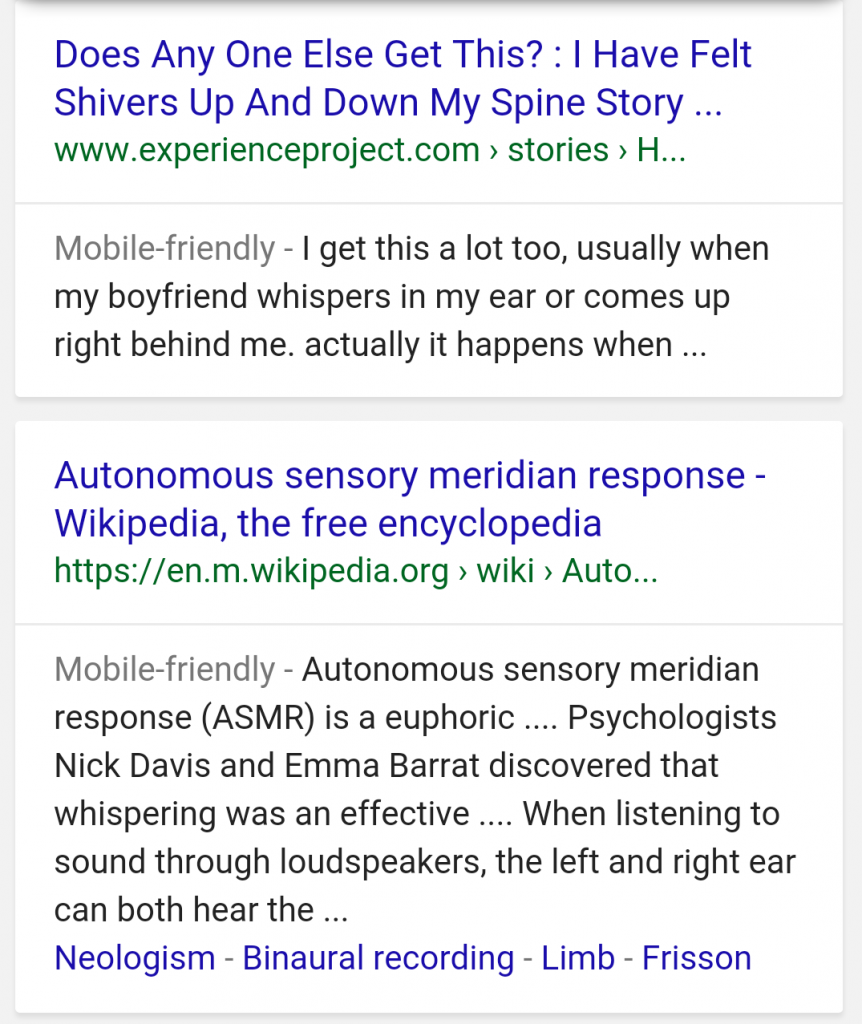The width and height of the screenshot is (862, 1024).
Task: Open the result "Does Any One Else Get This?"
Action: click(x=400, y=55)
